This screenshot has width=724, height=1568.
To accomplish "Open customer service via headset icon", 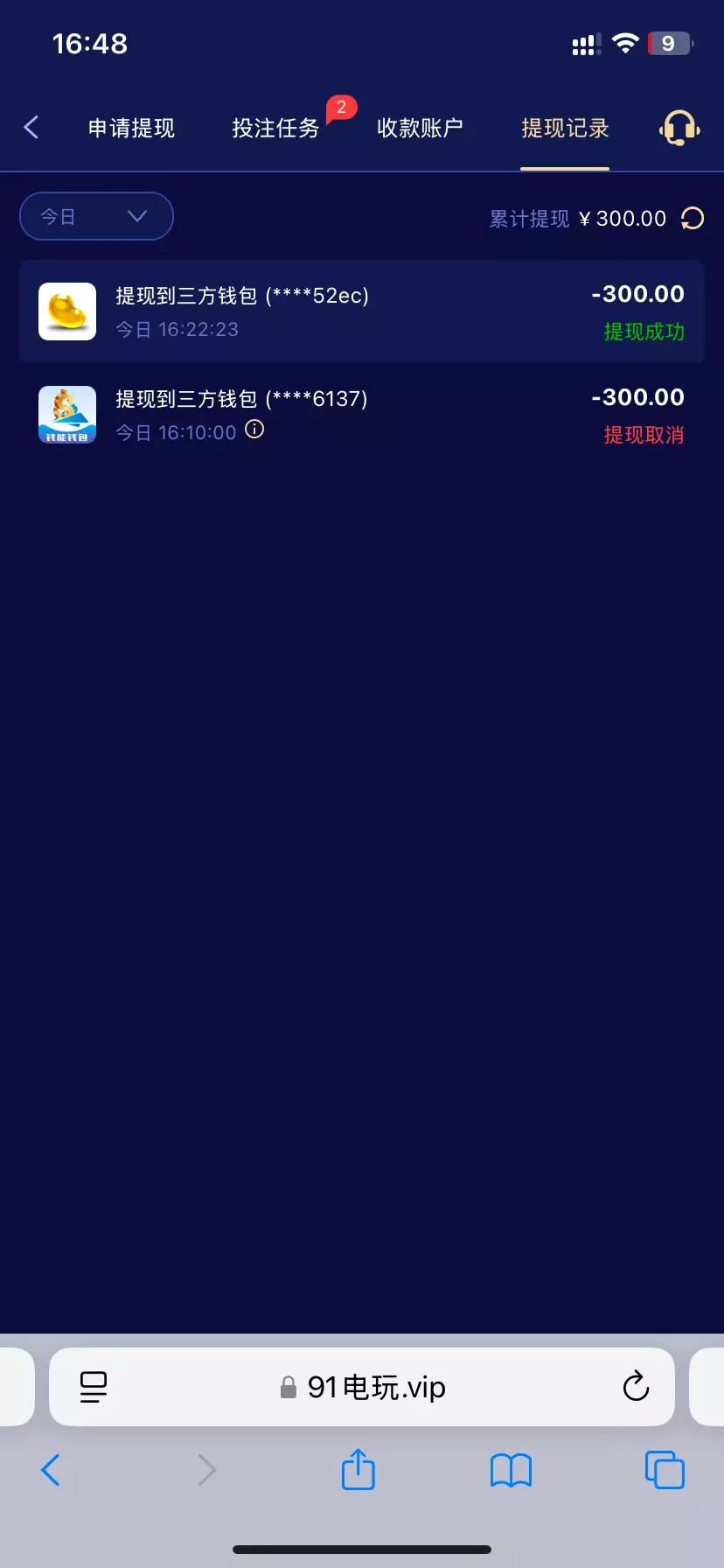I will pos(679,127).
